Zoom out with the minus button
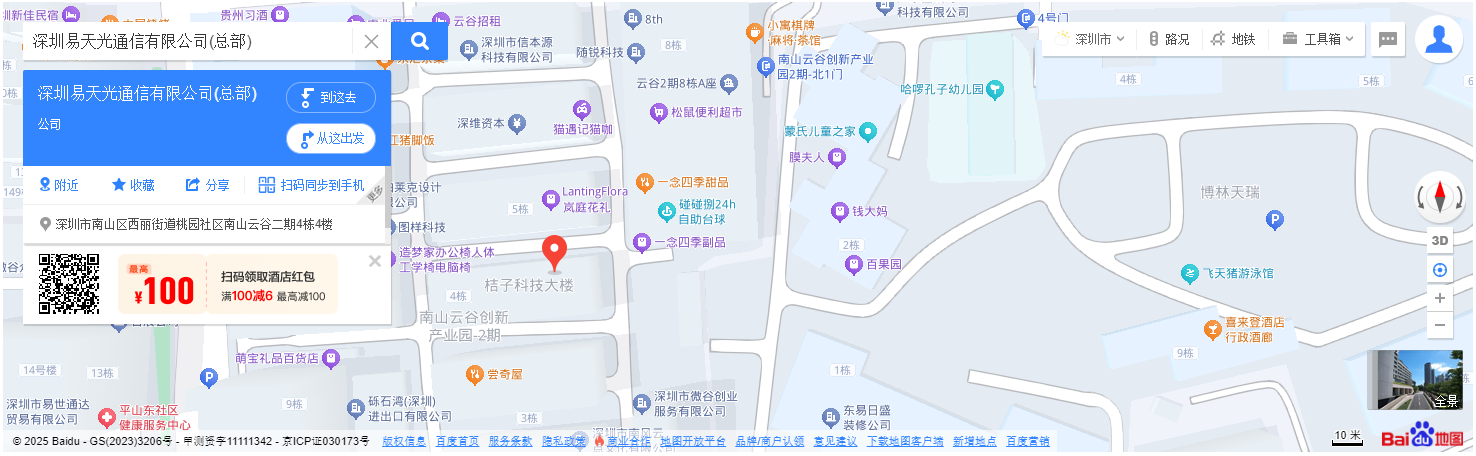The width and height of the screenshot is (1476, 456). [x=1440, y=325]
